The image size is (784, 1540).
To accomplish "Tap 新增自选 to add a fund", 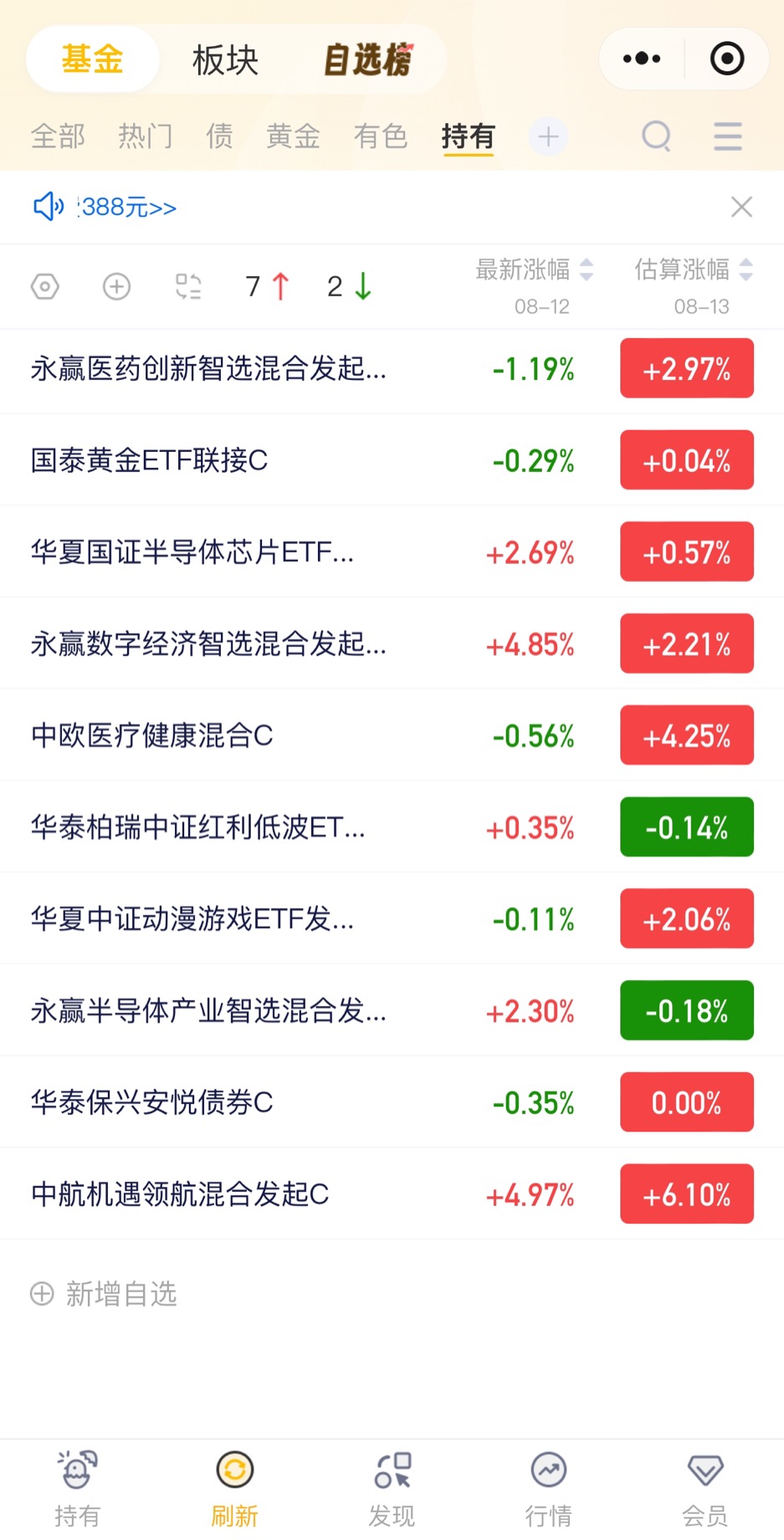I will [104, 1294].
